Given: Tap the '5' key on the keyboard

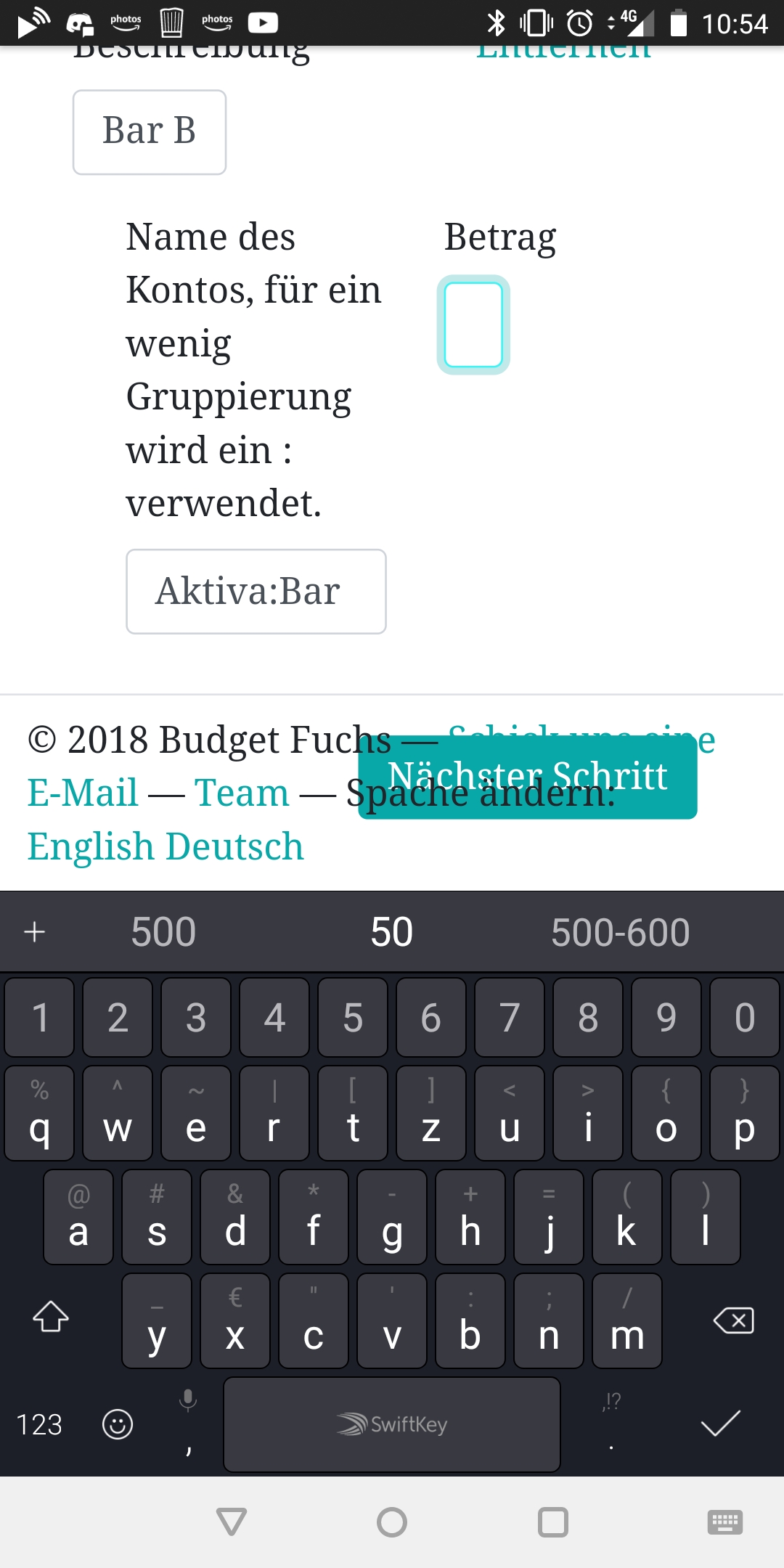Looking at the screenshot, I should [x=353, y=1017].
